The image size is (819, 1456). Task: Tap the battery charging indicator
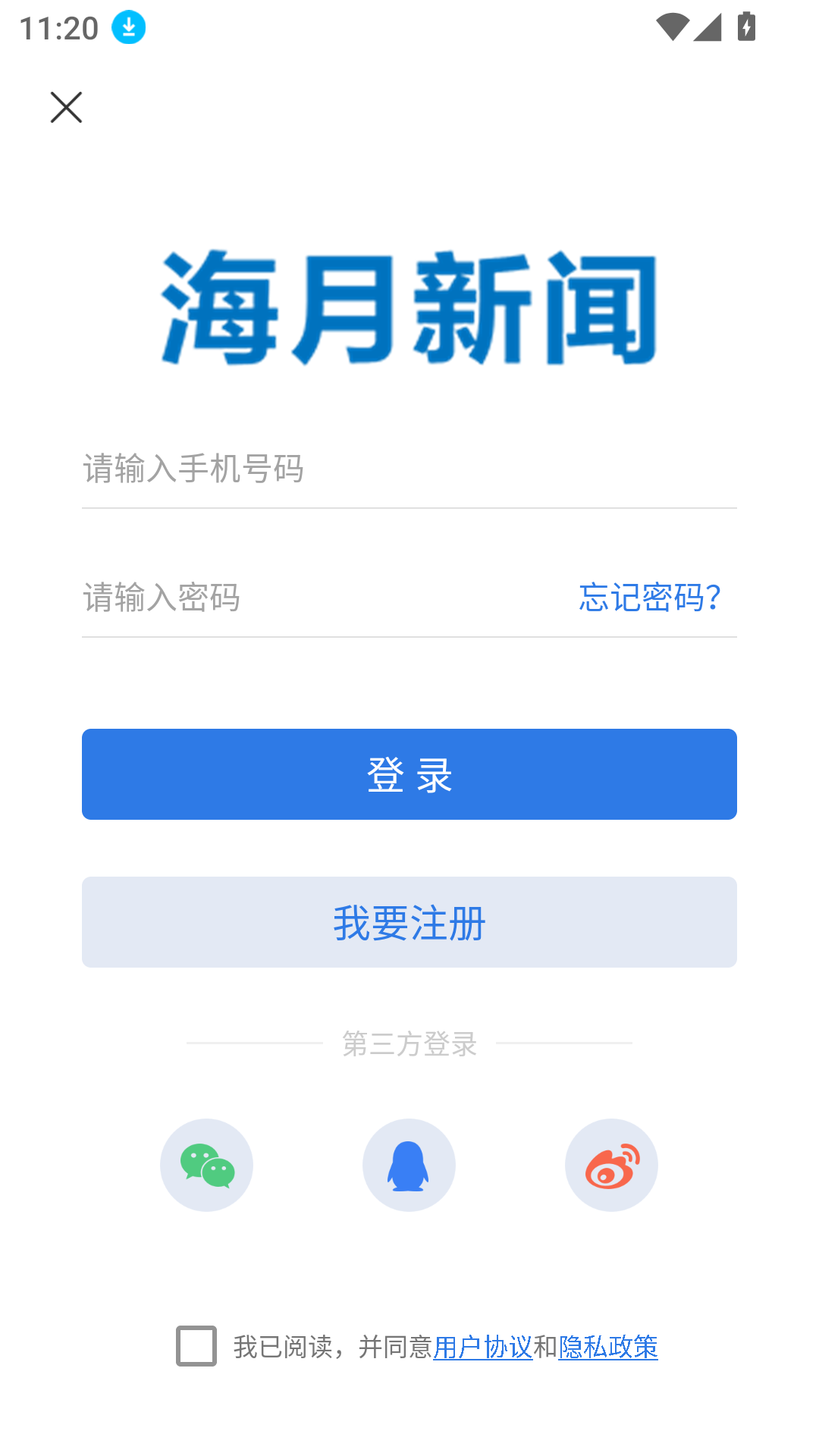(746, 25)
